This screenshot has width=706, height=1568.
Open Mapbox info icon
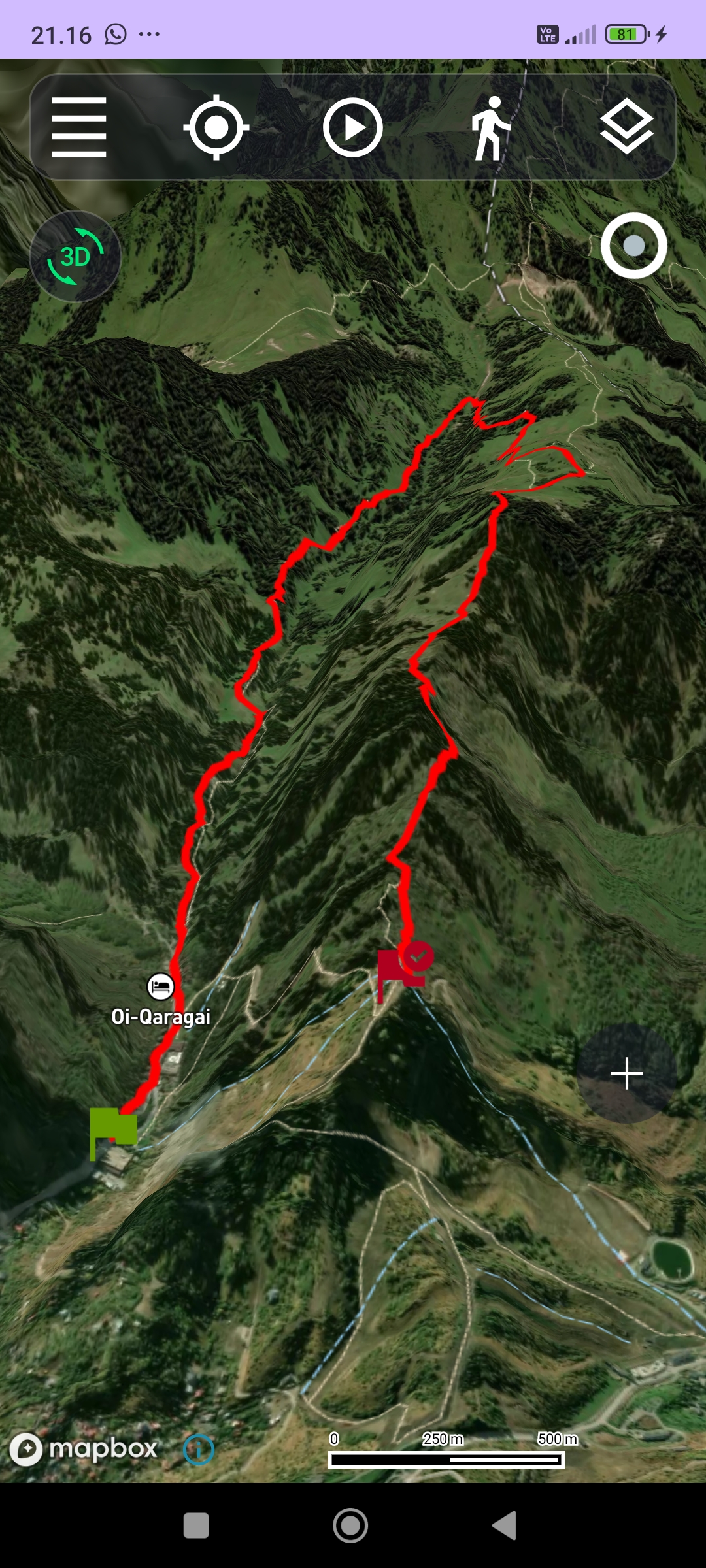(199, 1450)
